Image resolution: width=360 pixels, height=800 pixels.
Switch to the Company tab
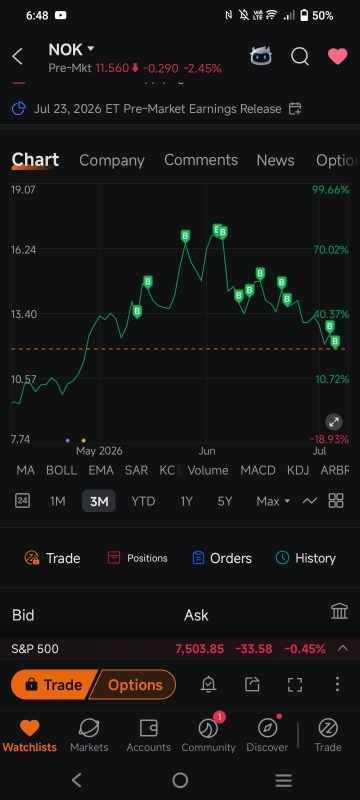(x=112, y=160)
